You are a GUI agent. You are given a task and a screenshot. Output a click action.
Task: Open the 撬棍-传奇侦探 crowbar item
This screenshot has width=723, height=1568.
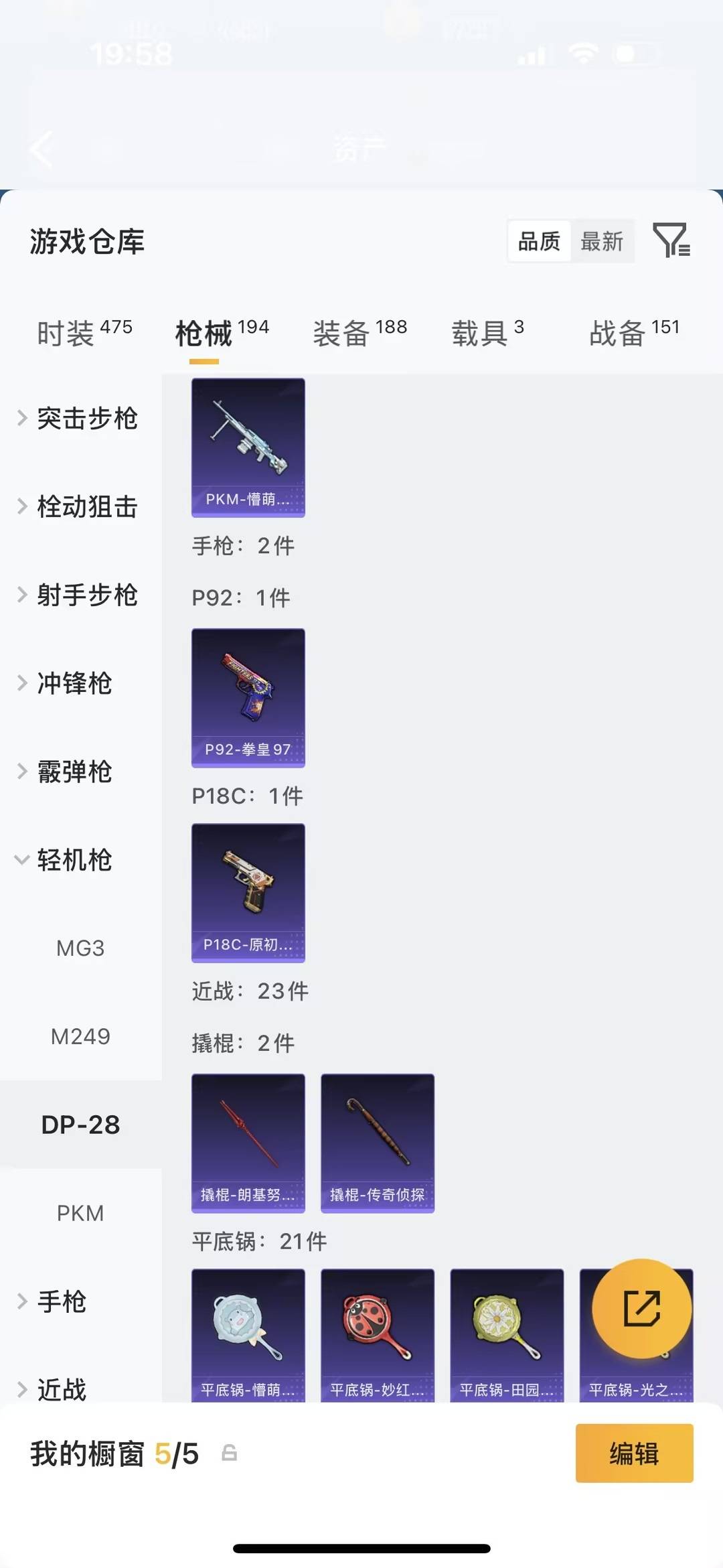coord(377,1143)
